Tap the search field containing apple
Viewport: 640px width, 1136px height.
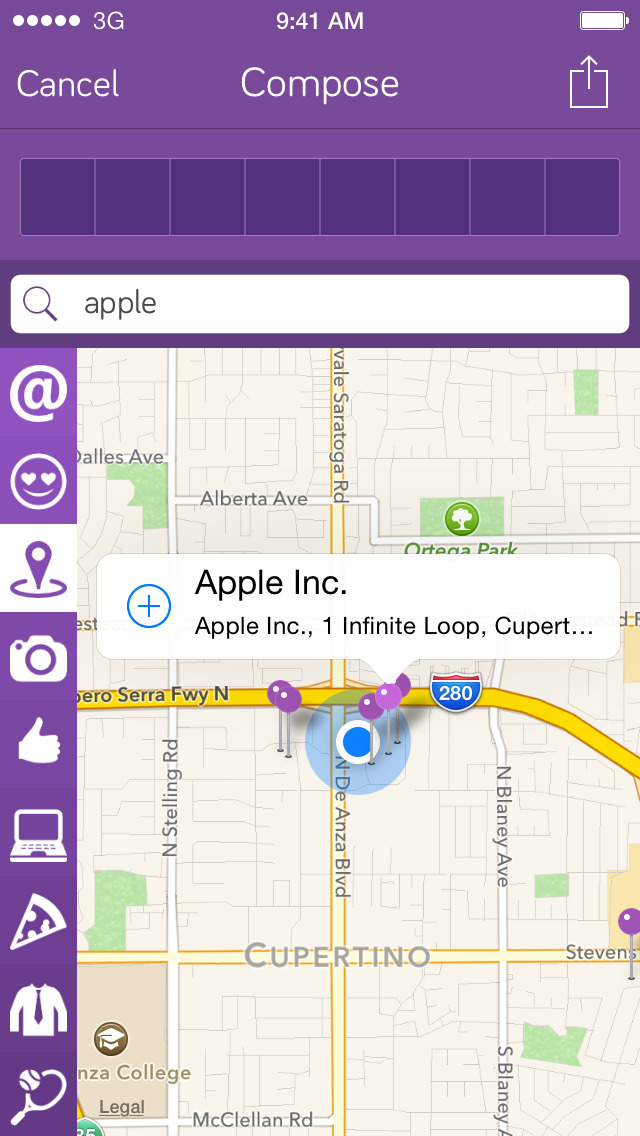(320, 304)
